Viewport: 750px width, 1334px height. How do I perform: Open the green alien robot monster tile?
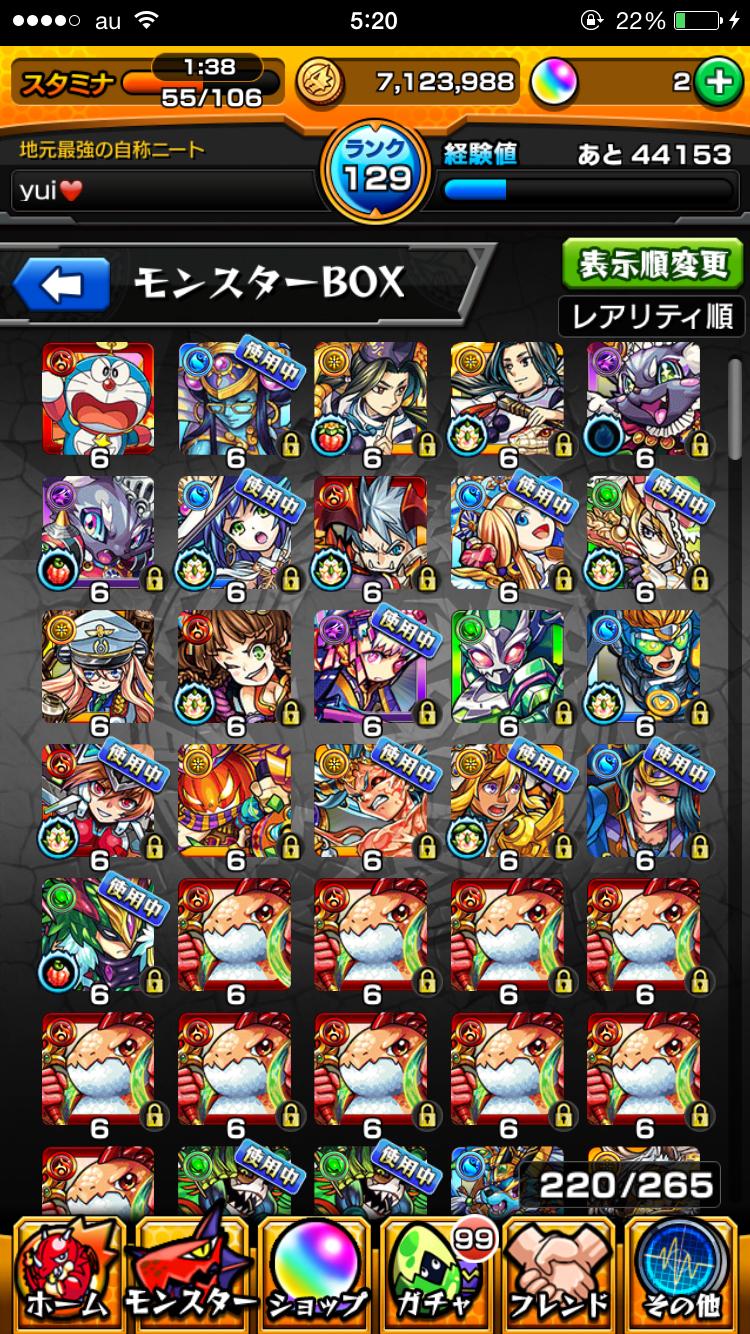click(x=507, y=666)
